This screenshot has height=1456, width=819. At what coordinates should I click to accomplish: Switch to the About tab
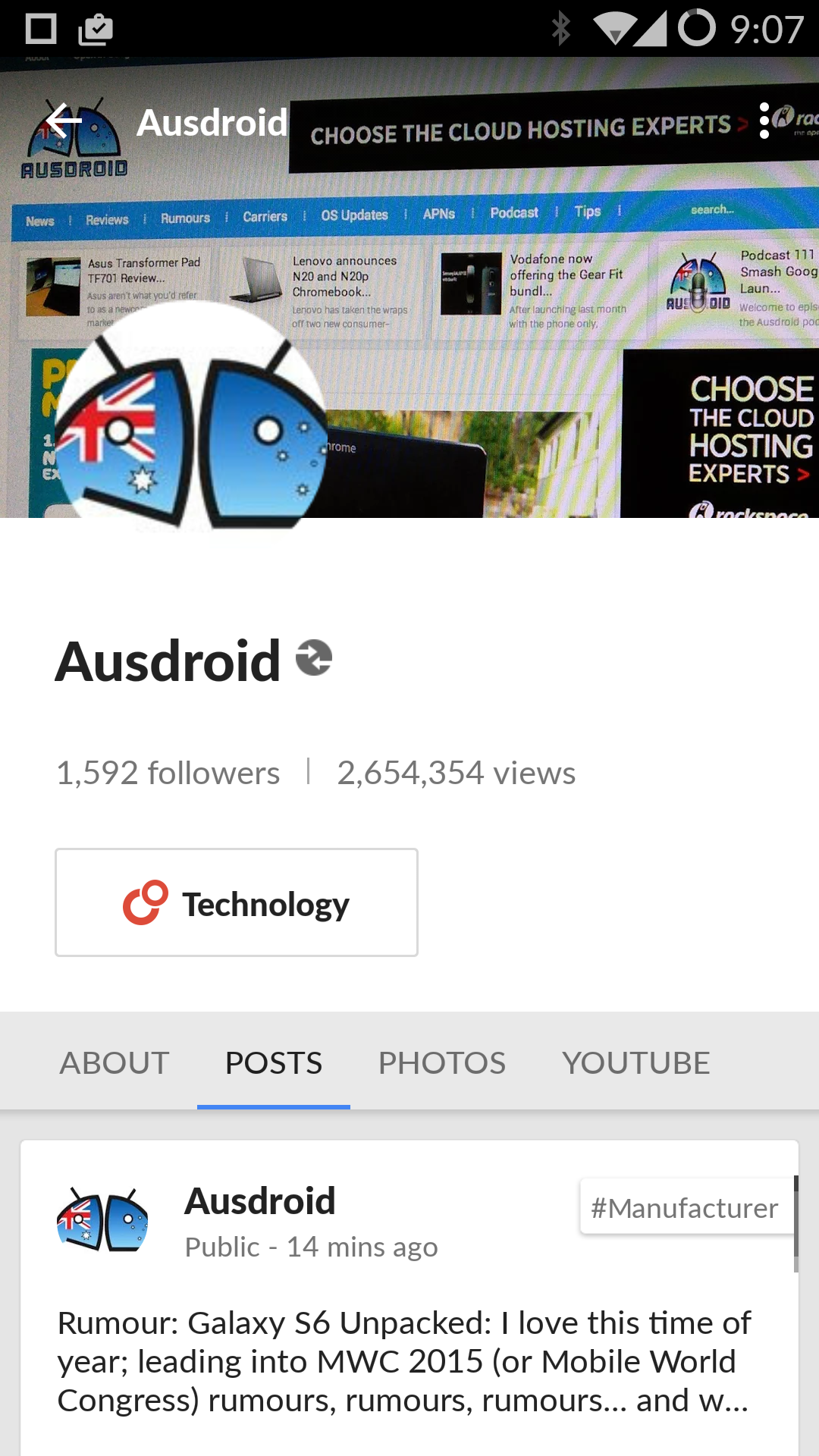click(115, 1062)
